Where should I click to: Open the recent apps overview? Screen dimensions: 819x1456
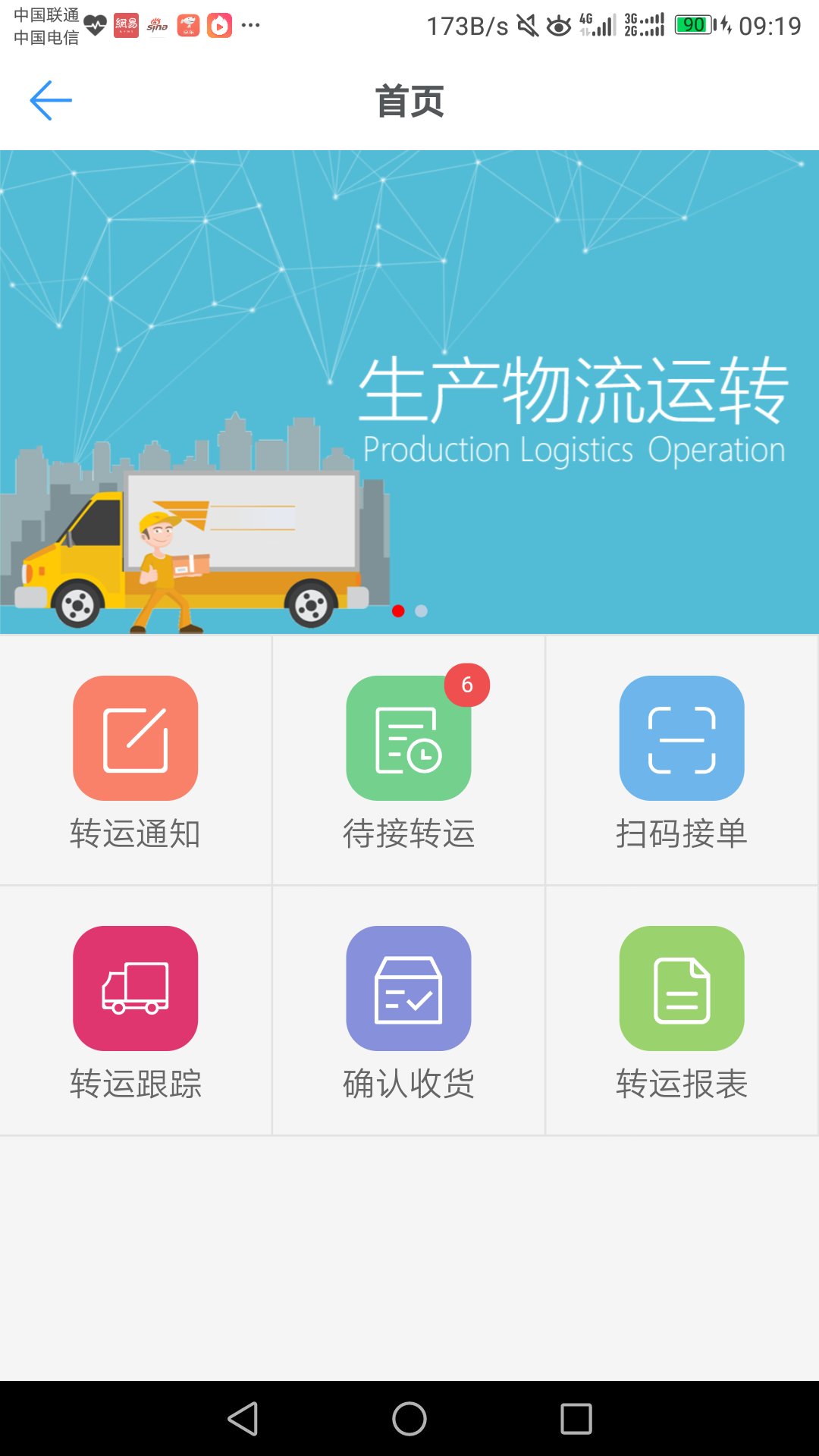[x=576, y=1419]
